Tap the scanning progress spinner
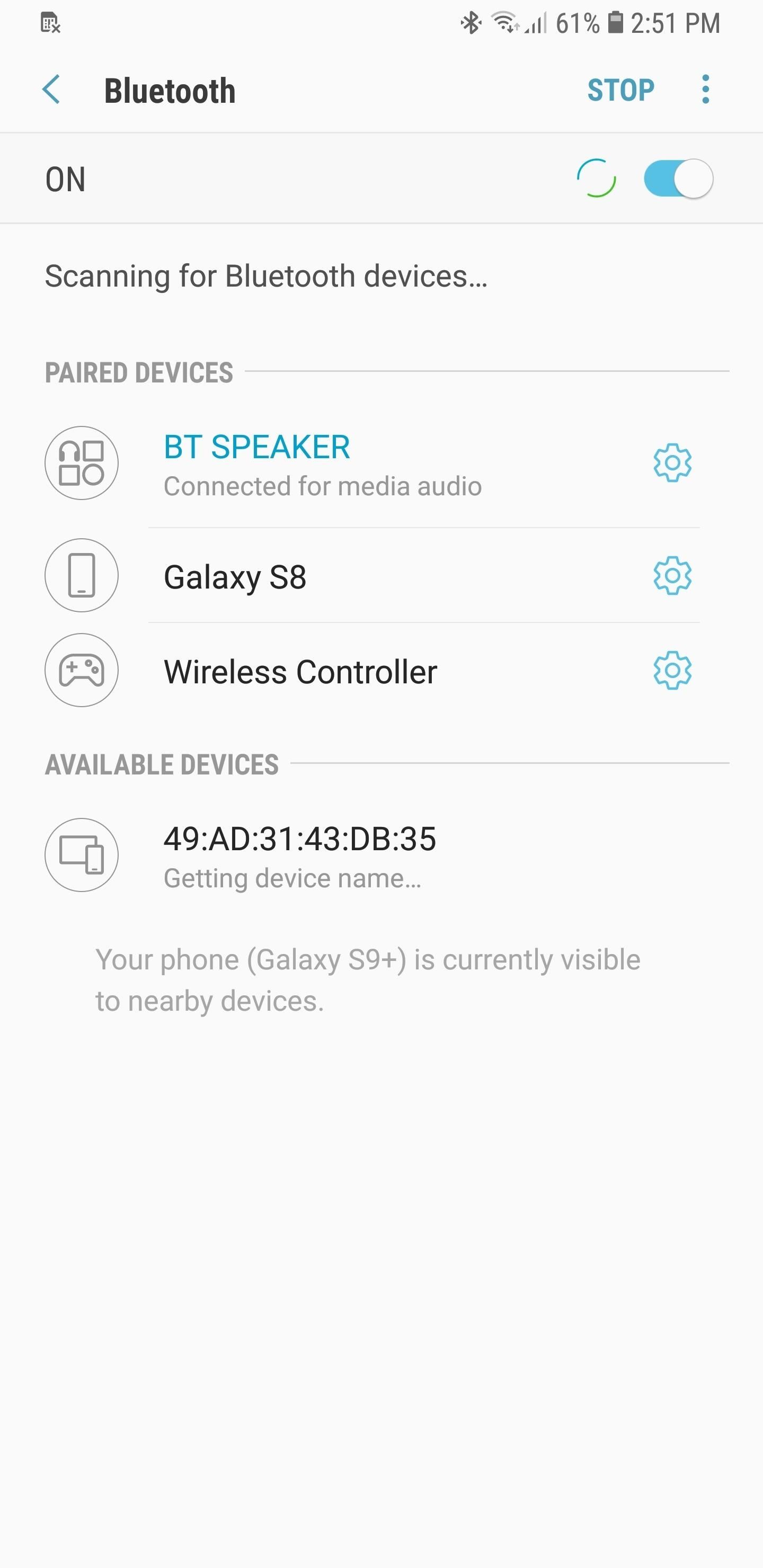The width and height of the screenshot is (763, 1568). click(x=597, y=179)
